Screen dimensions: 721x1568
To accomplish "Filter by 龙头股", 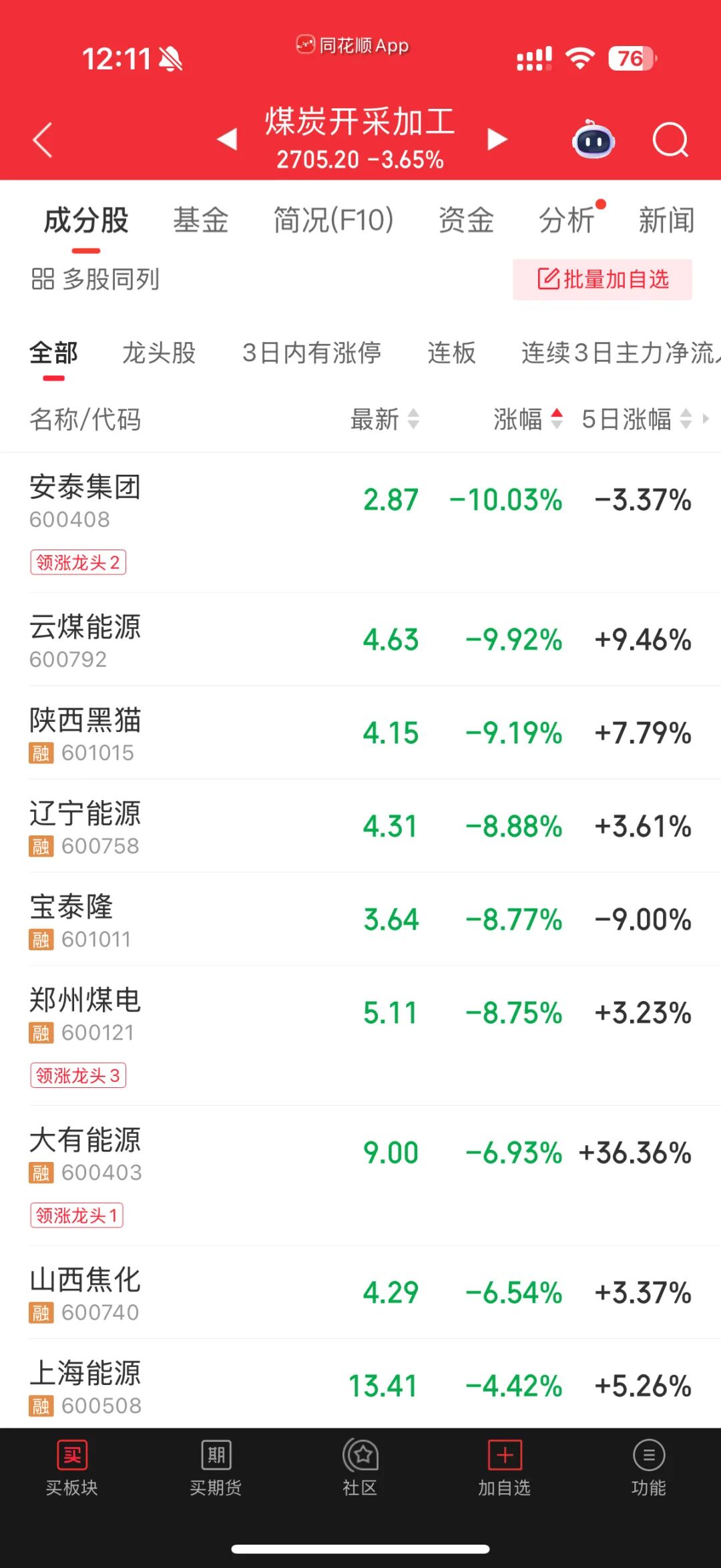I will click(159, 353).
